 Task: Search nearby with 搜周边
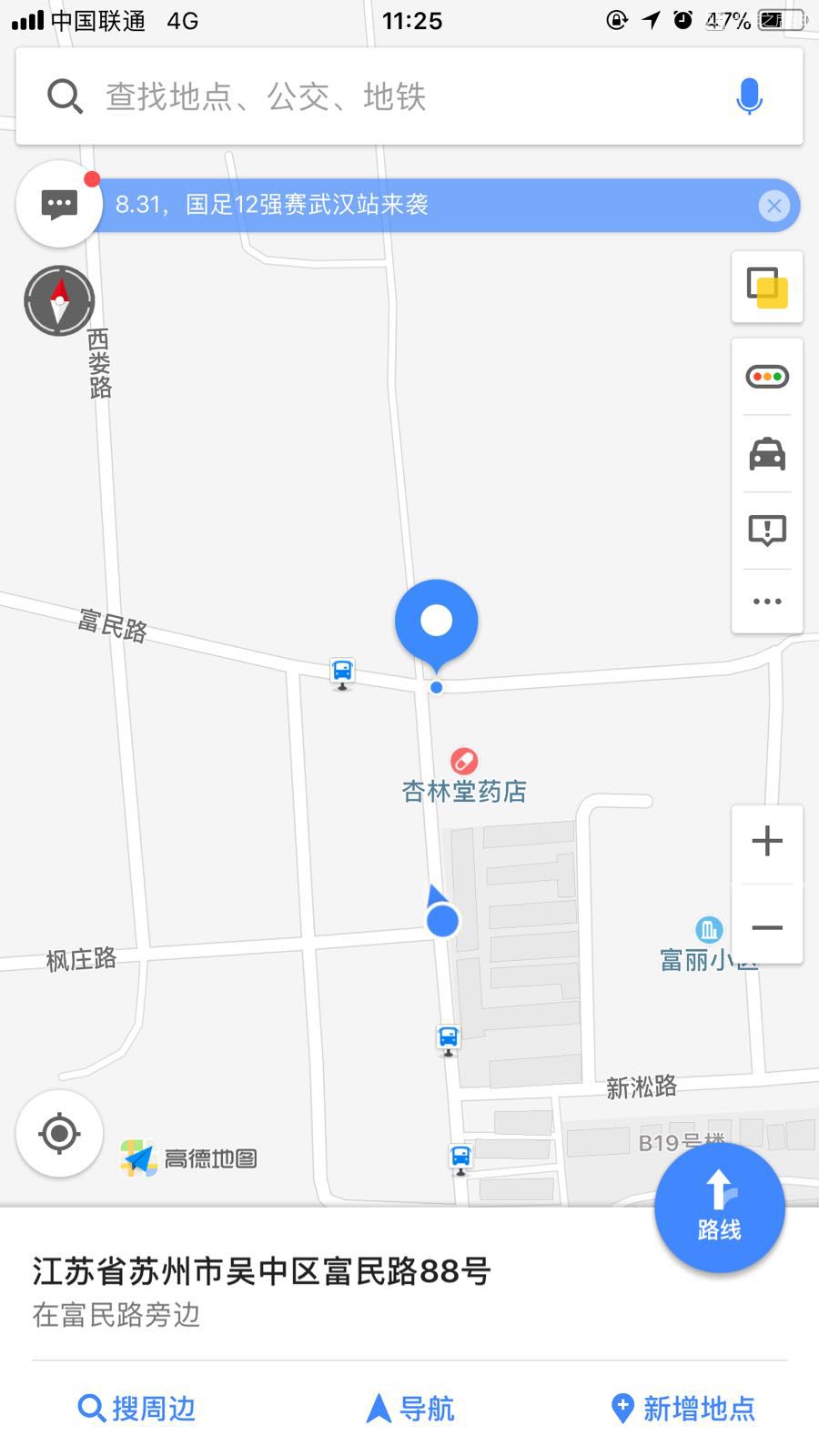coord(137,1409)
